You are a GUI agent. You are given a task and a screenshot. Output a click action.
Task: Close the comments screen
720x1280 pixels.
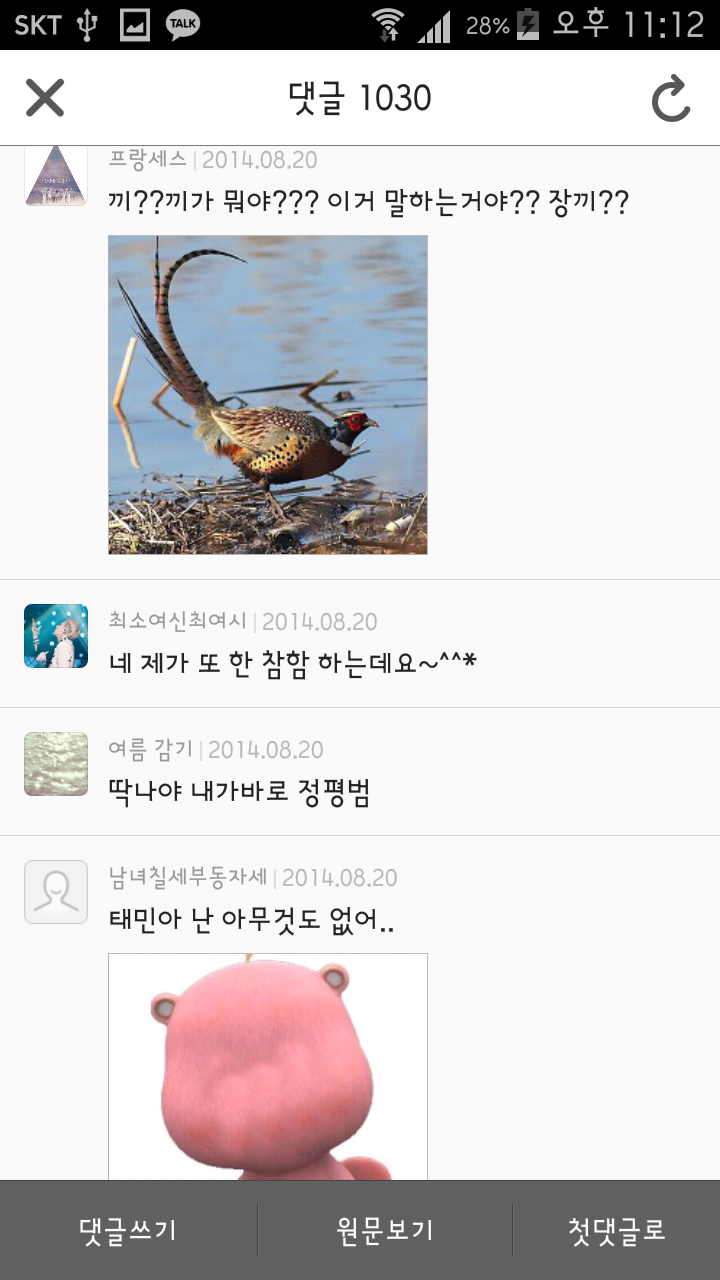pos(45,98)
